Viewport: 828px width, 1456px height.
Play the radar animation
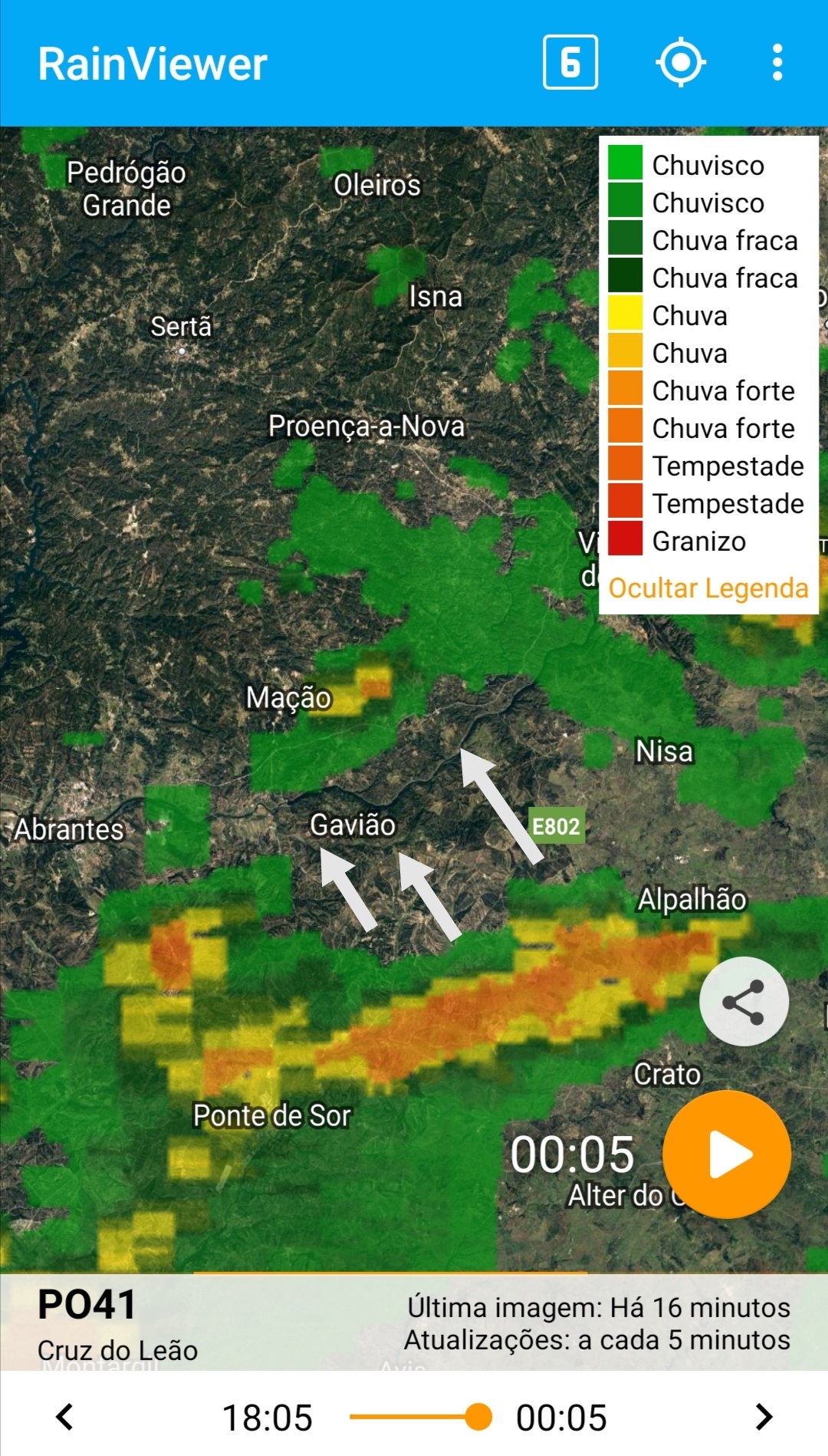pos(727,1155)
